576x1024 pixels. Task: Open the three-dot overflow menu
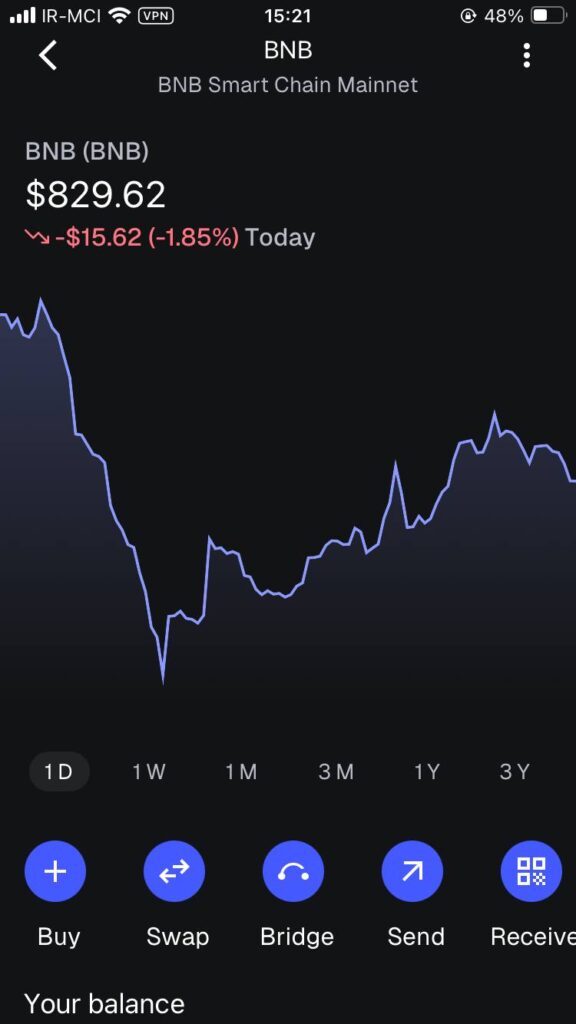pyautogui.click(x=527, y=56)
